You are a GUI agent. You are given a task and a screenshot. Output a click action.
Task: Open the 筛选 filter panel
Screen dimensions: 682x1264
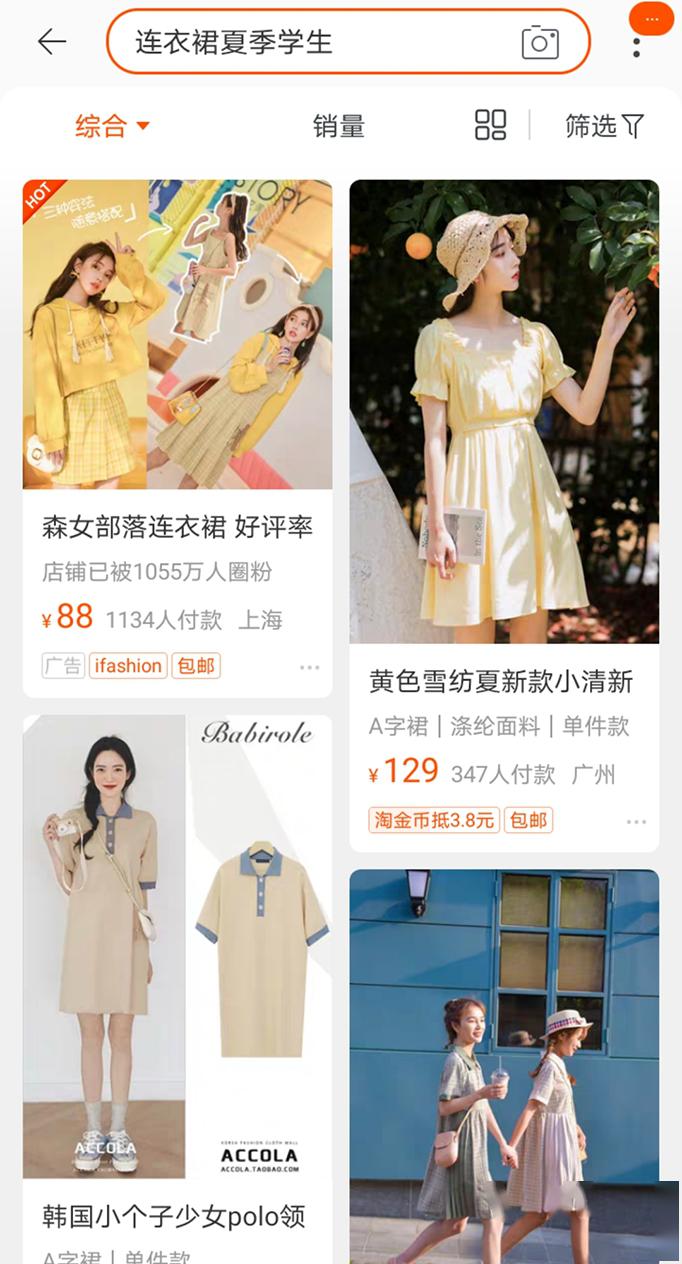(604, 126)
